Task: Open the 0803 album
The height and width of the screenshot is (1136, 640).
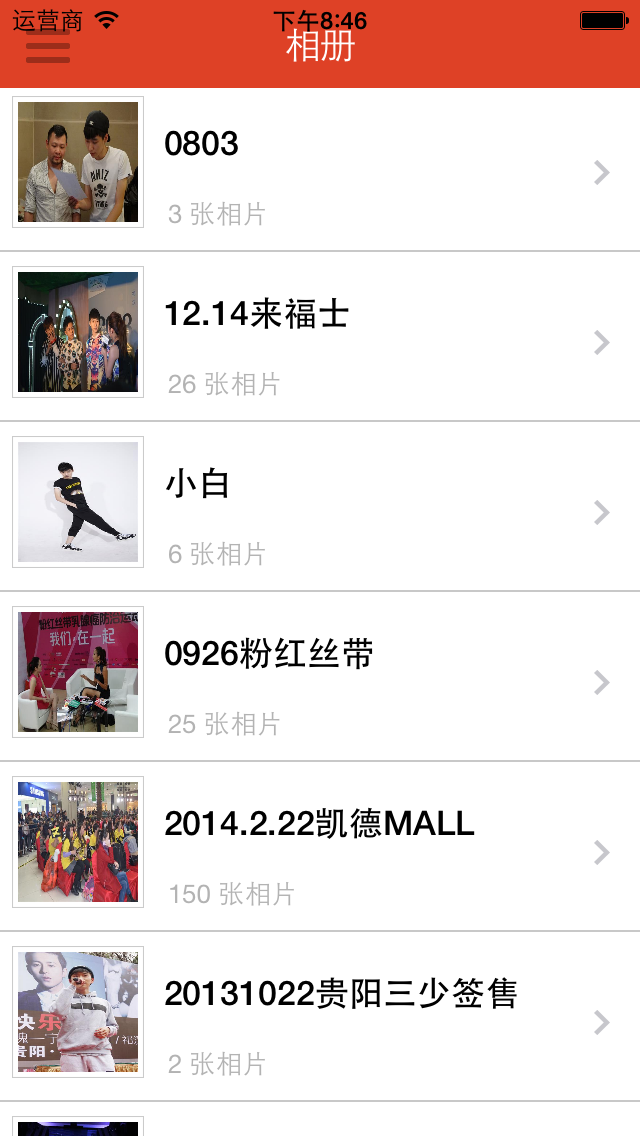Action: coord(320,170)
